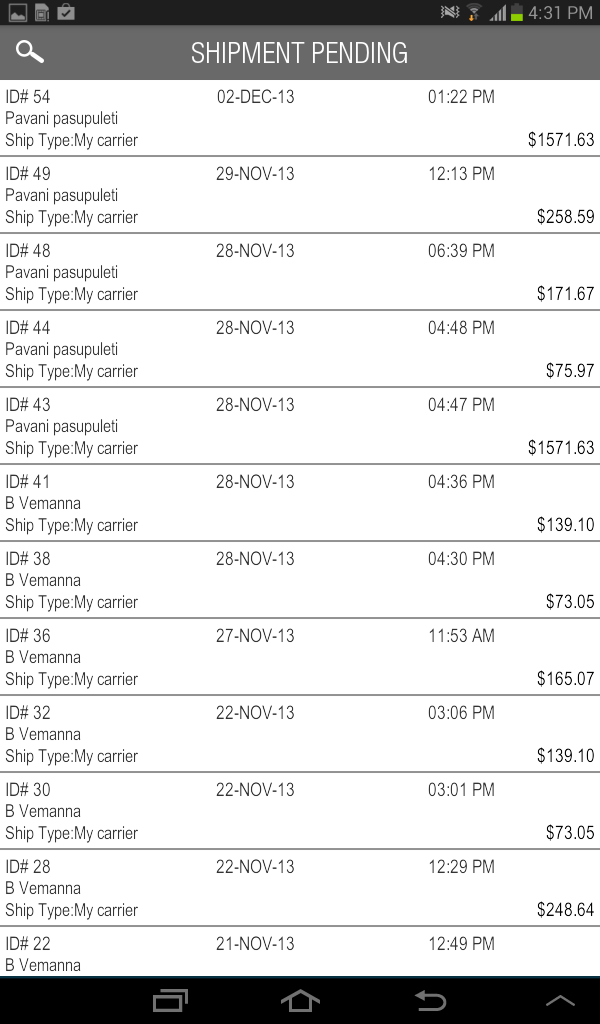Open shipment ID# 43
The height and width of the screenshot is (1024, 600).
pos(300,426)
